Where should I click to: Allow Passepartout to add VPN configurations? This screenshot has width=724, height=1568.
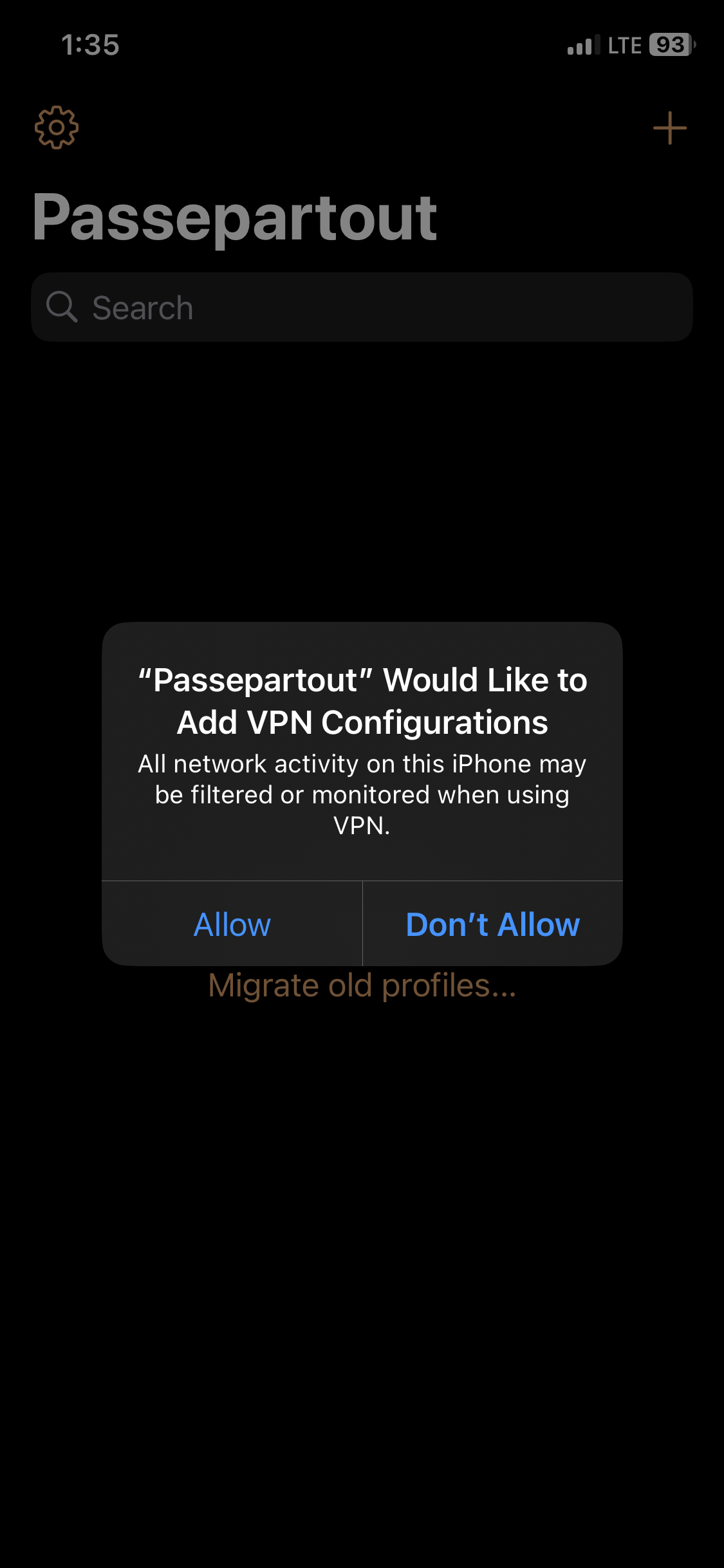point(232,924)
